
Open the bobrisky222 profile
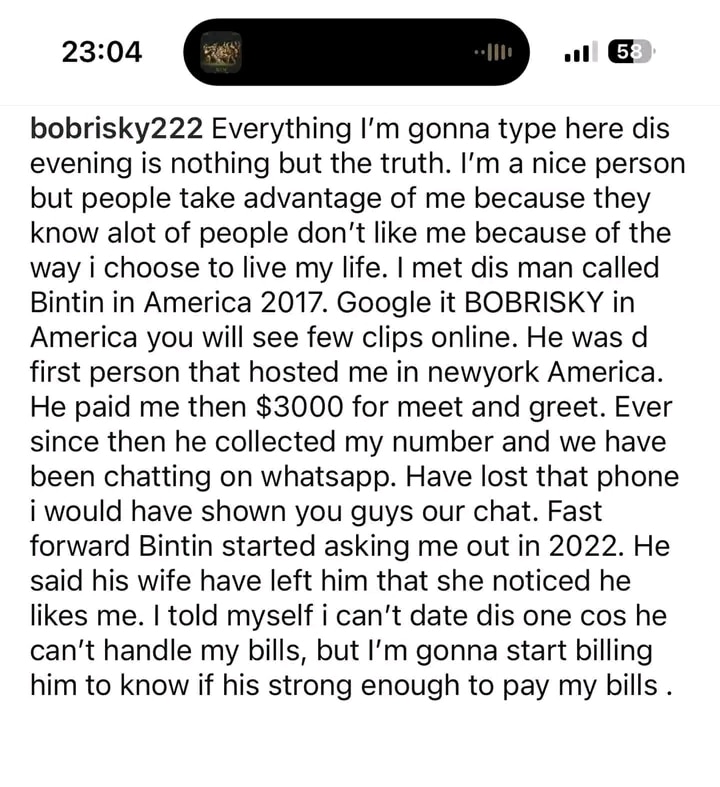tap(119, 132)
